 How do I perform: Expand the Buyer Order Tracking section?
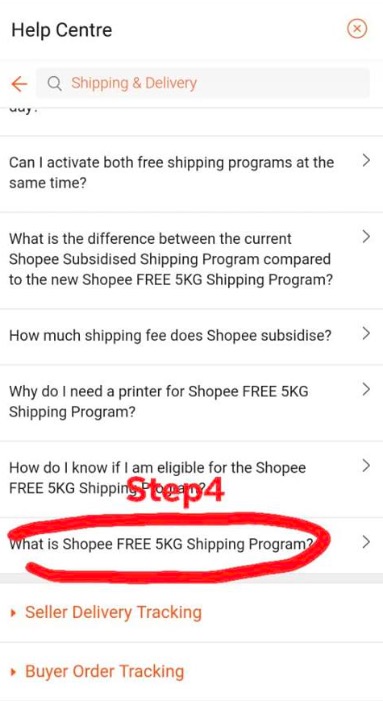[x=191, y=671]
